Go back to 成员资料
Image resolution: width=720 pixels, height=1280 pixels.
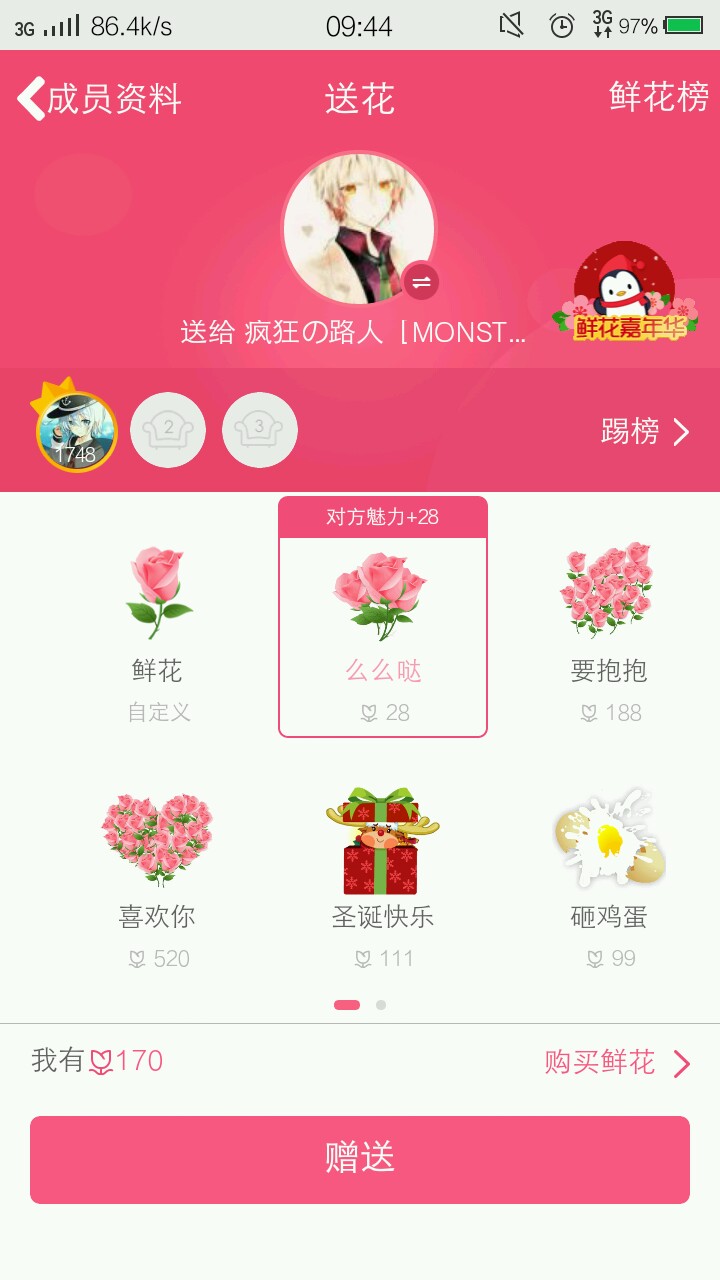(98, 99)
